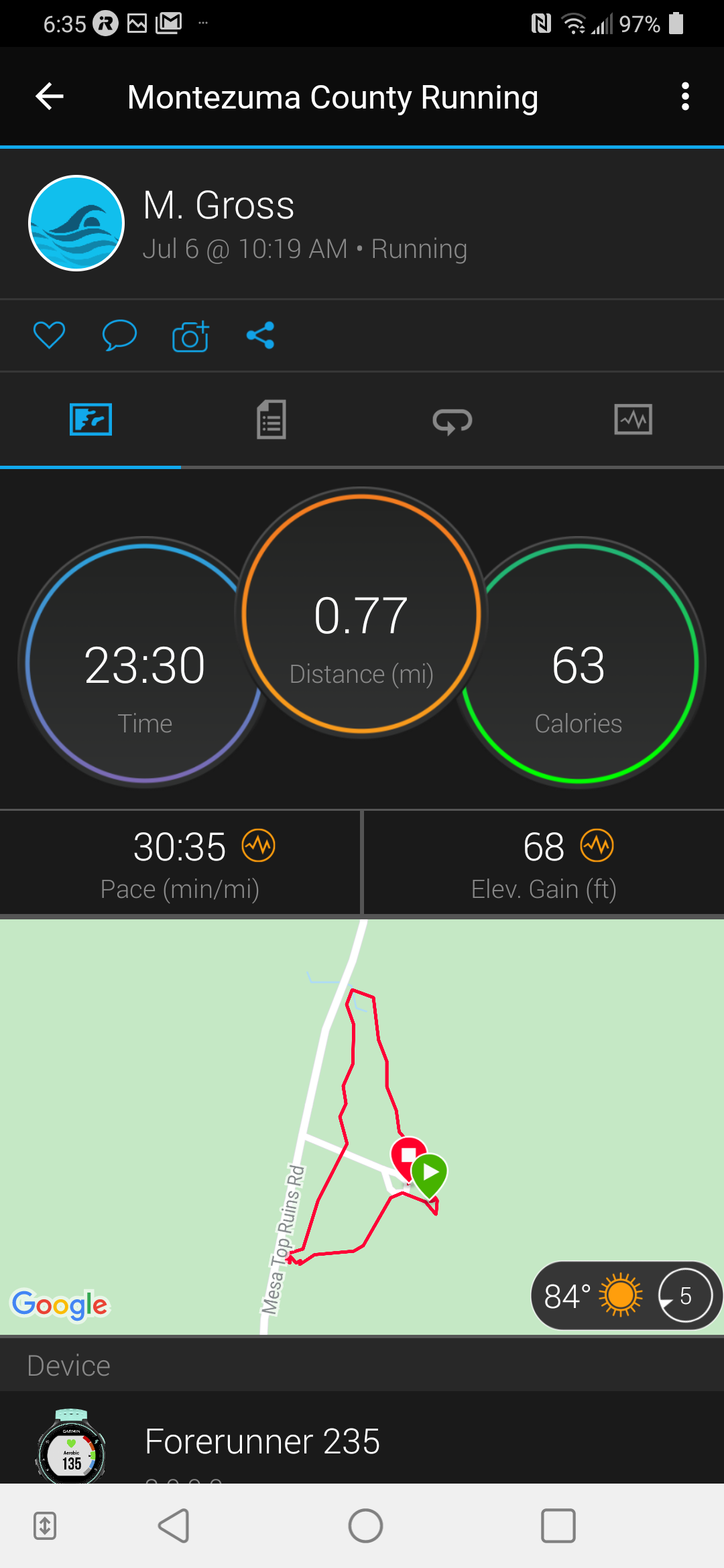The image size is (724, 1568).
Task: Open the recent apps view
Action: coord(558,1526)
